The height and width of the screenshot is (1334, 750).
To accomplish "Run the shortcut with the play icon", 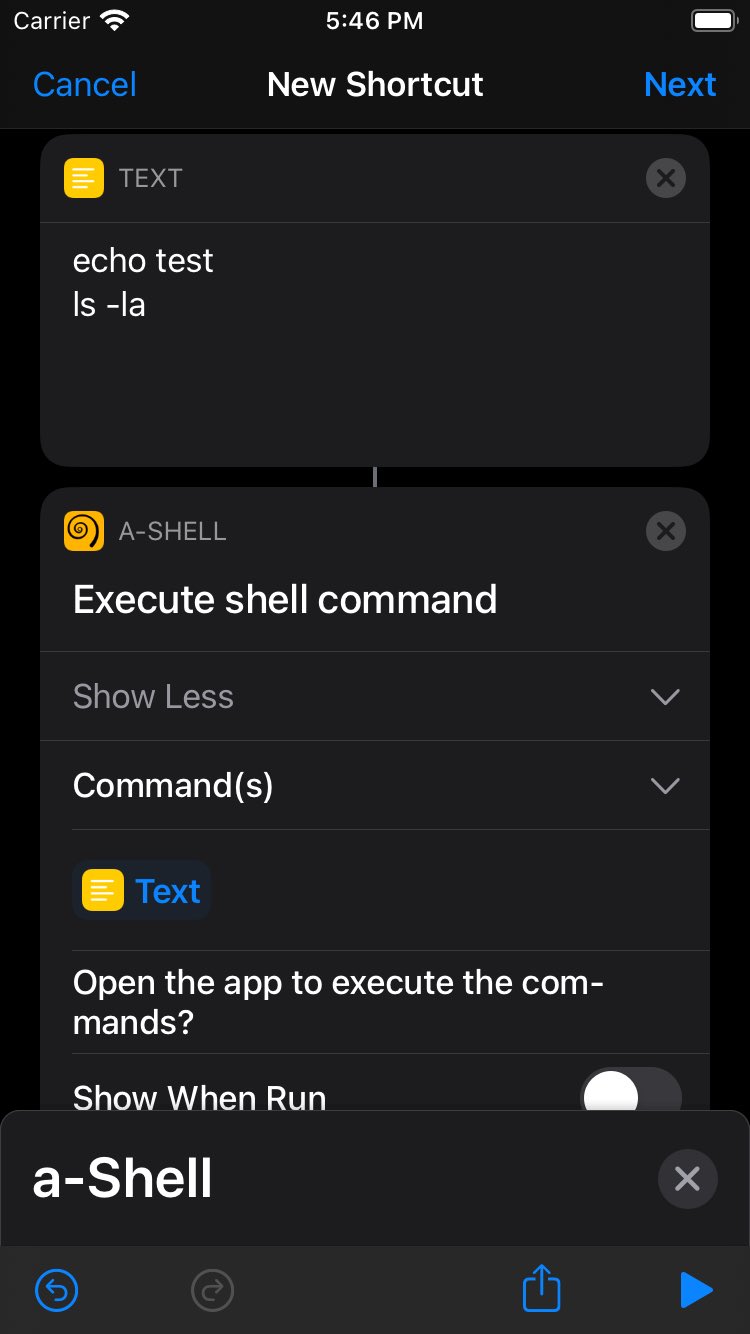I will click(696, 1290).
